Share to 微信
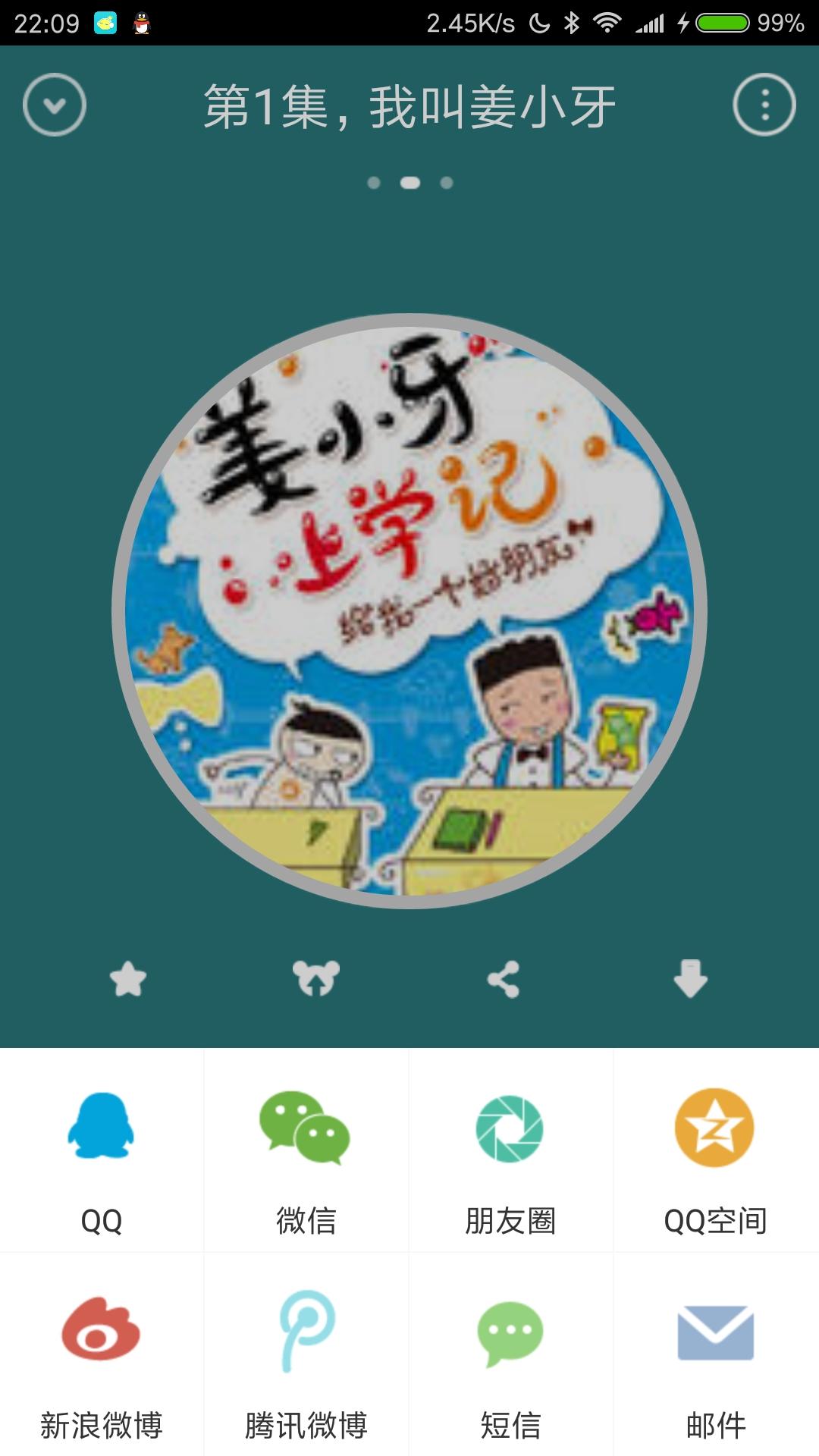819x1456 pixels. [306, 1150]
